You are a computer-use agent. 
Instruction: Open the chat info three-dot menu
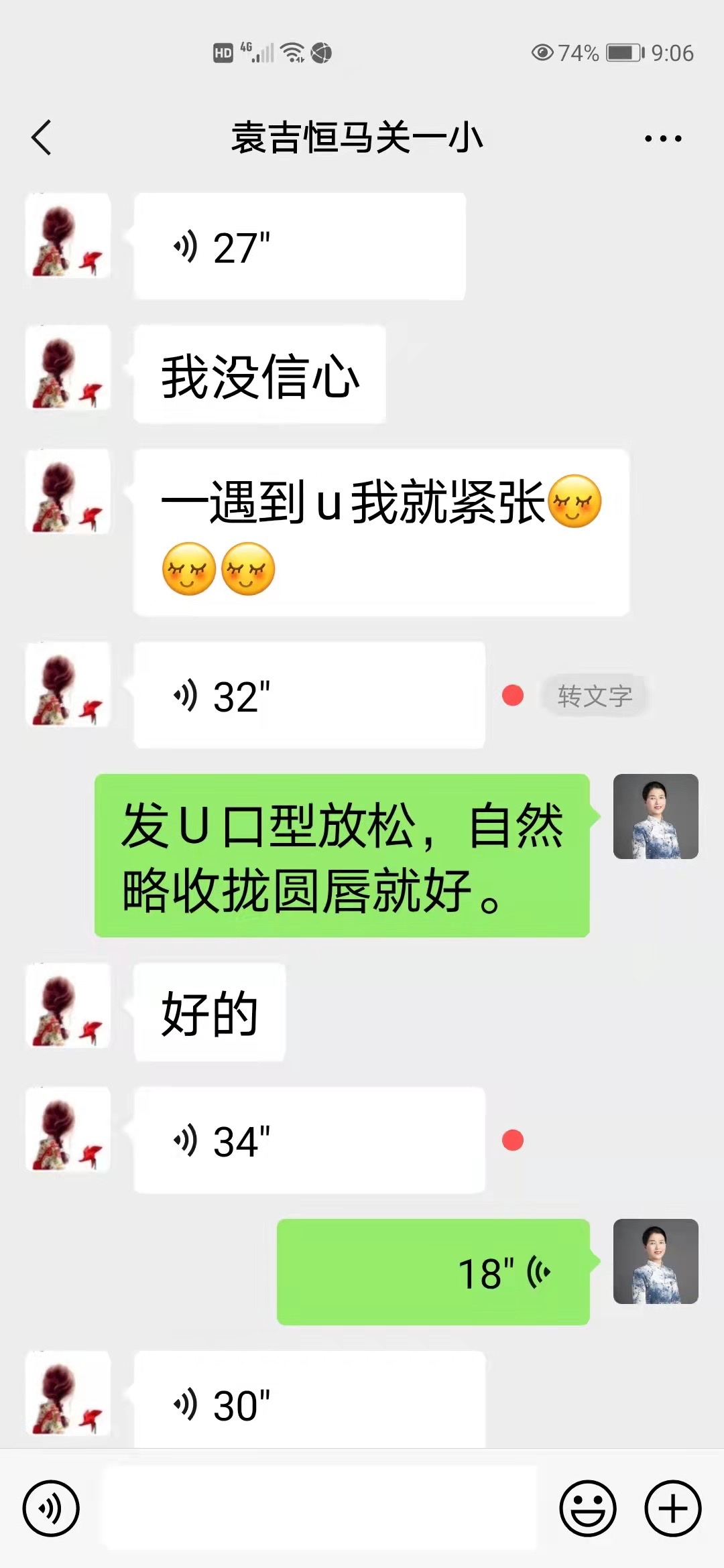tap(662, 139)
